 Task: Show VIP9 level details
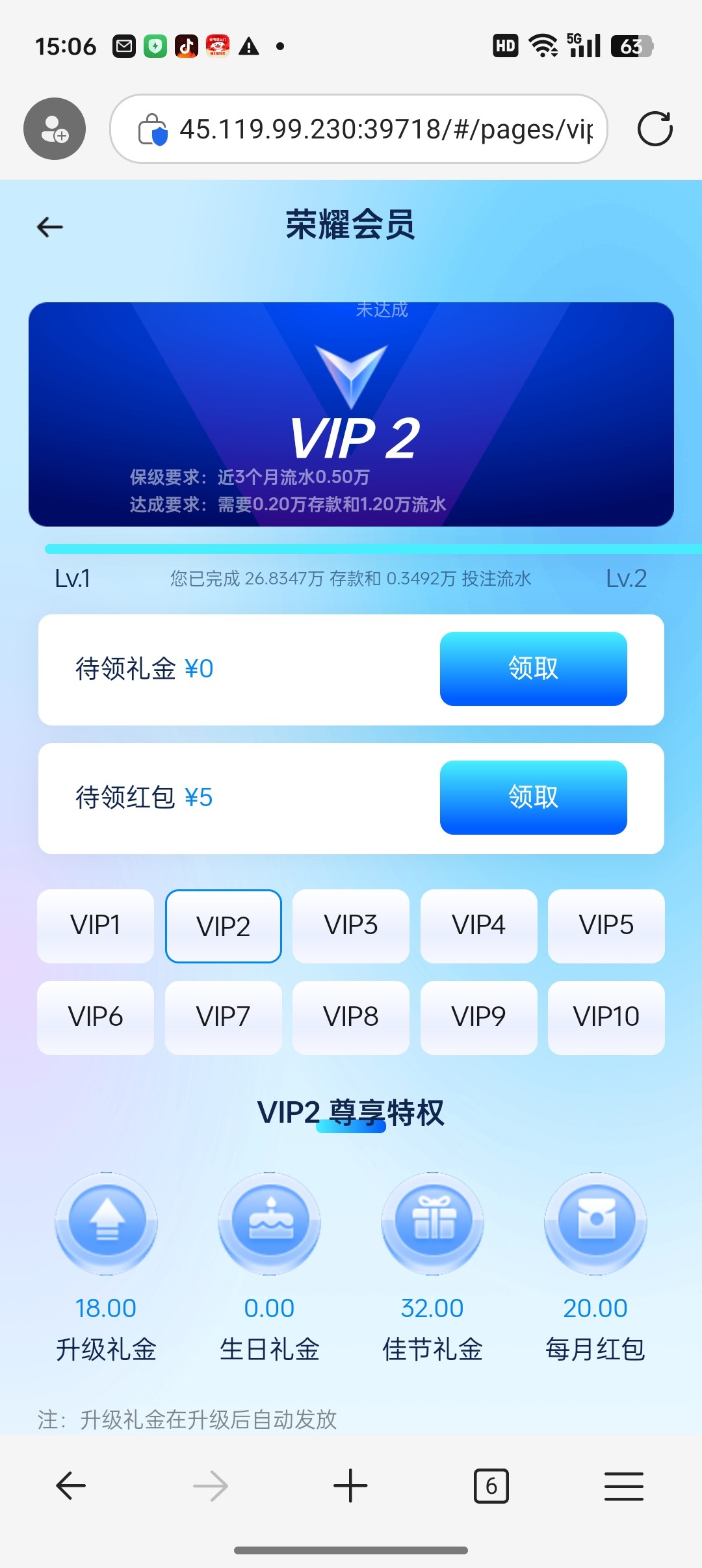(478, 1017)
